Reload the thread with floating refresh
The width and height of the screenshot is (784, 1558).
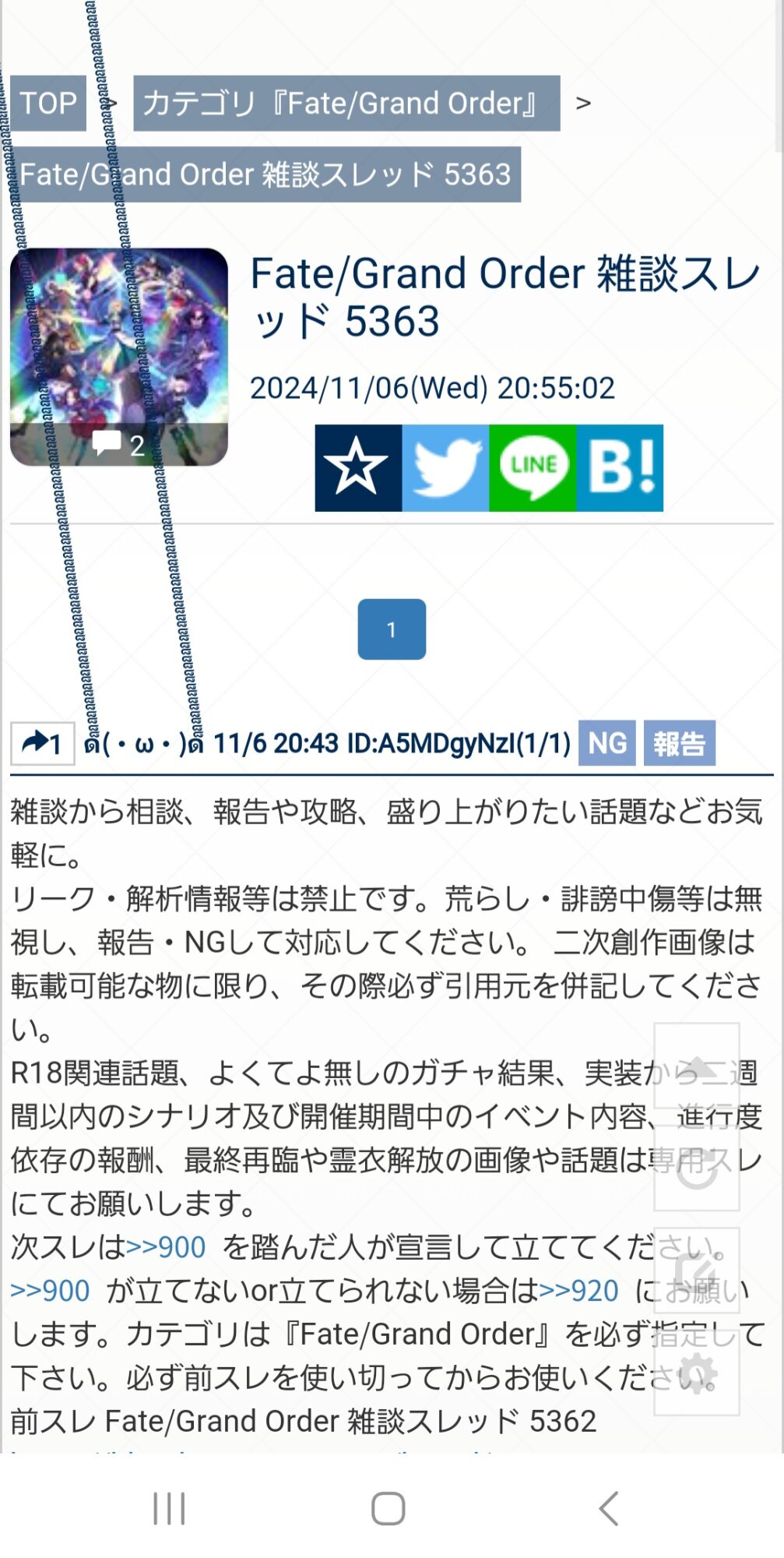[697, 1168]
